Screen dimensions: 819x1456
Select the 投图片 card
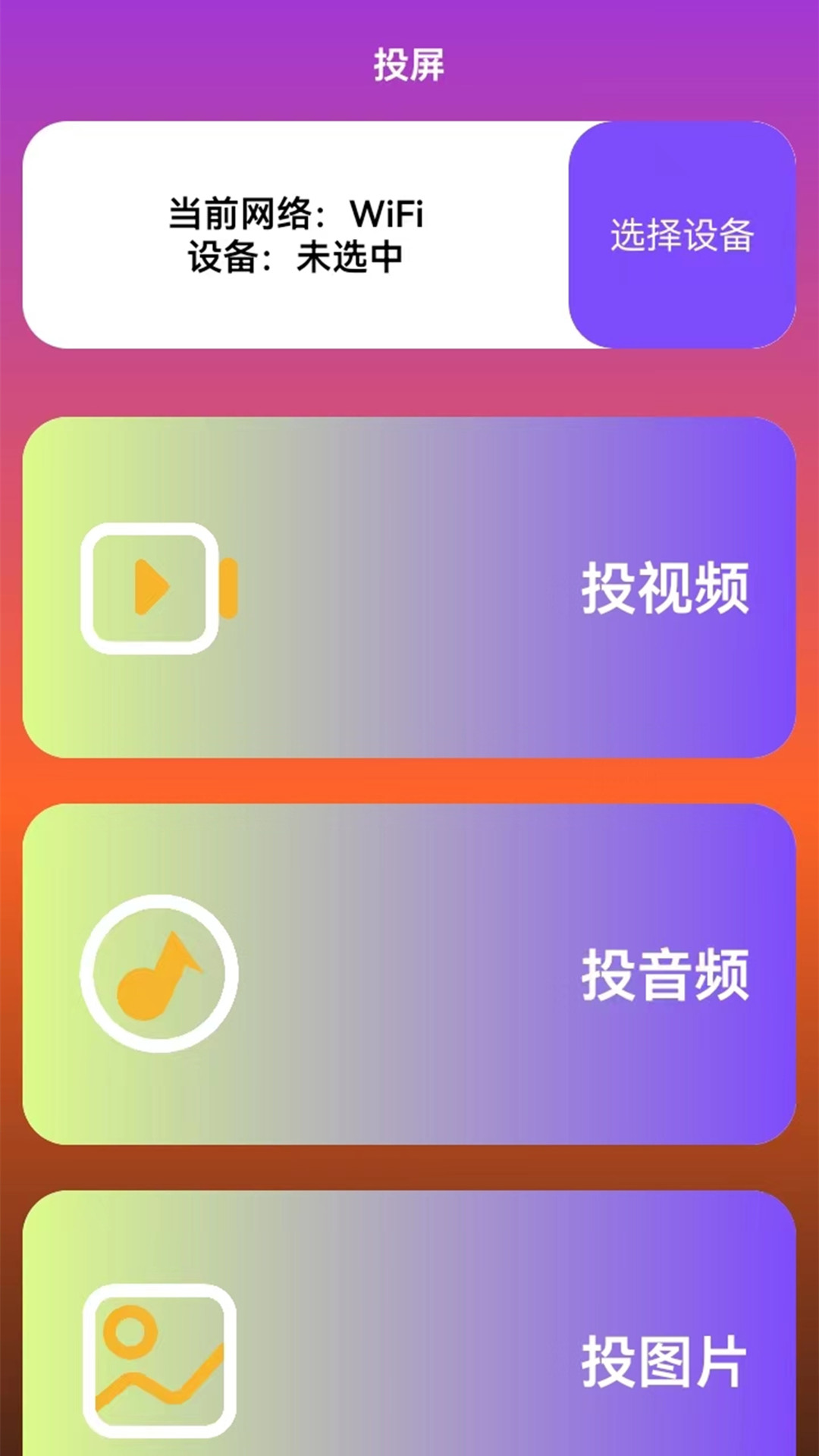click(x=409, y=1323)
